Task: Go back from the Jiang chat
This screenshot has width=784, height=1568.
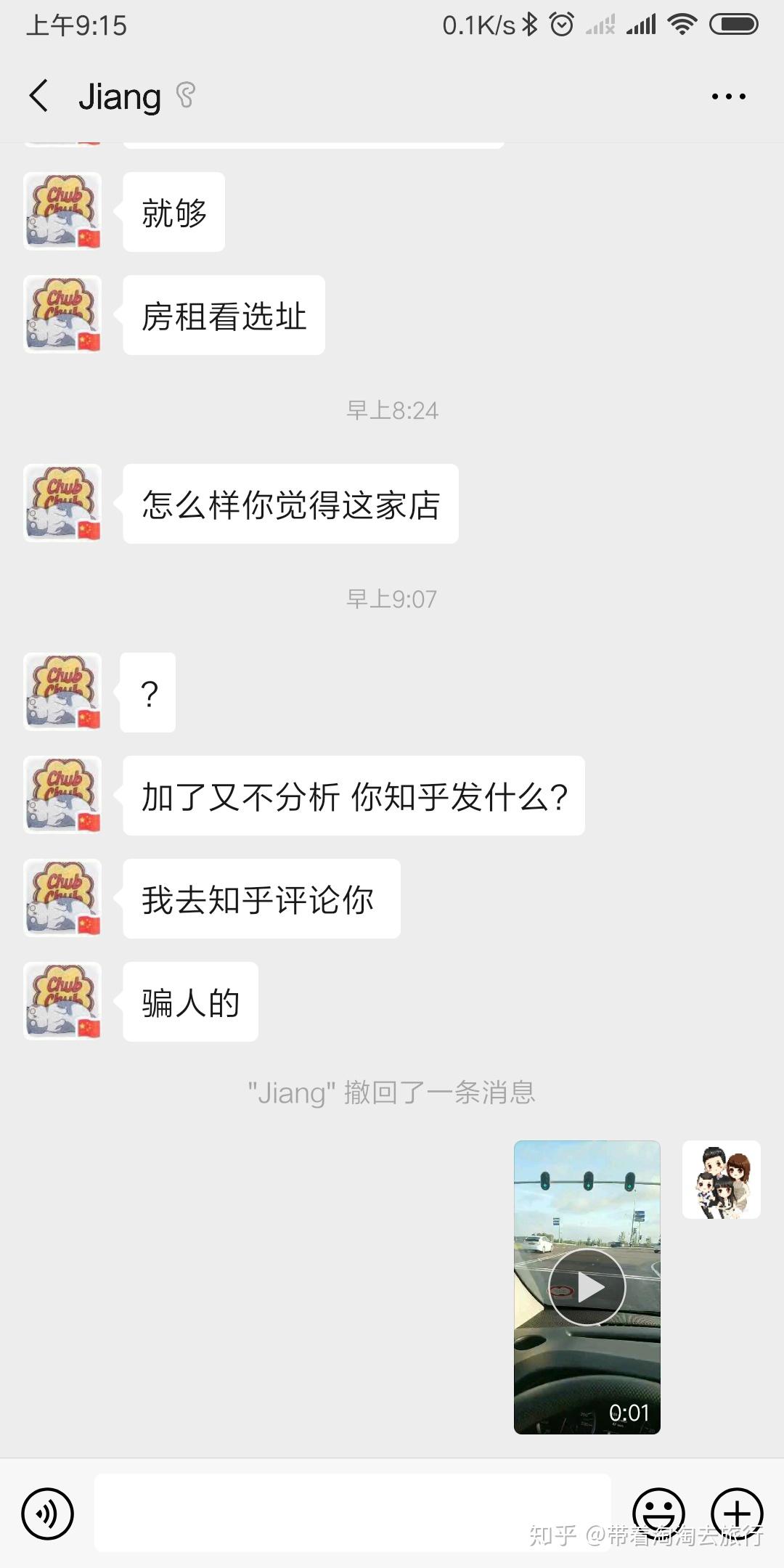Action: 39,96
